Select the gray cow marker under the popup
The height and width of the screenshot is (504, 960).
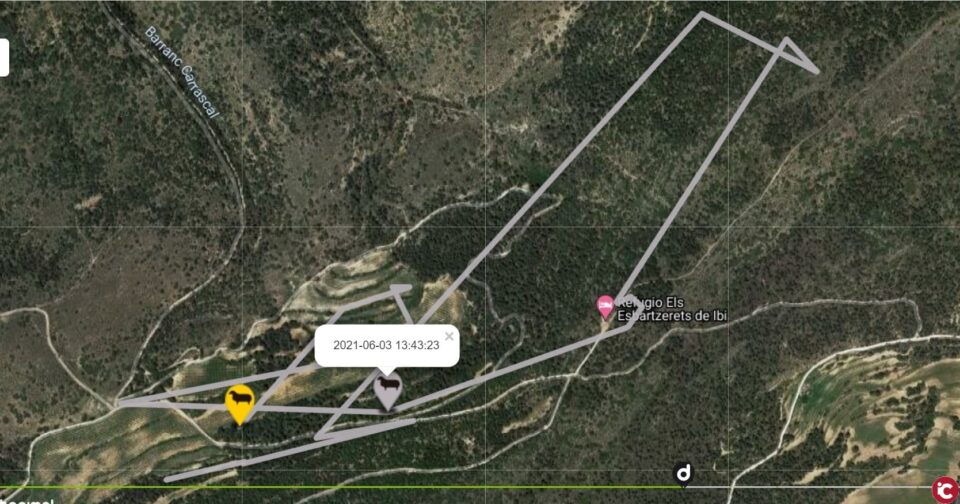pyautogui.click(x=387, y=389)
